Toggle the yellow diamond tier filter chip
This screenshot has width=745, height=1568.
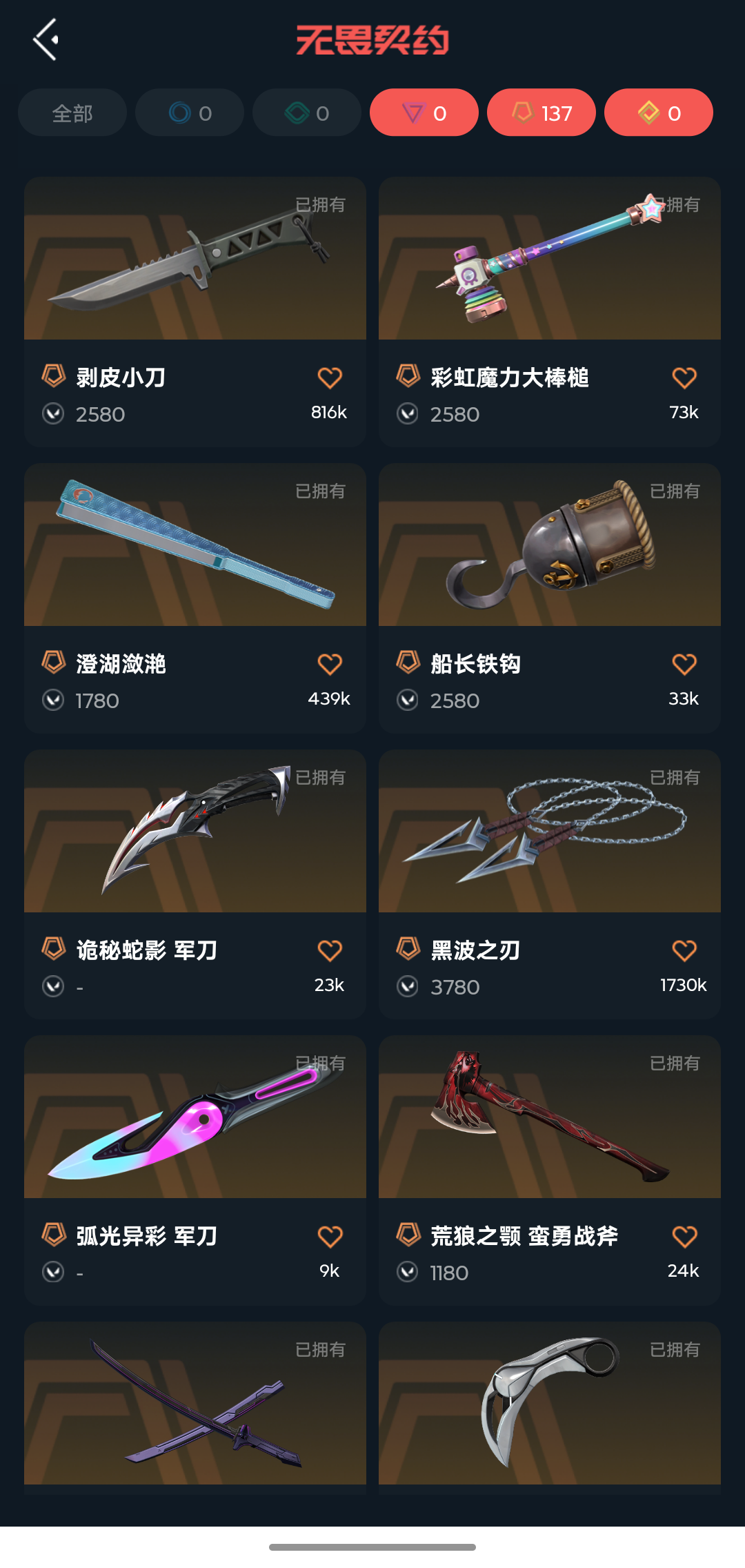(x=659, y=113)
